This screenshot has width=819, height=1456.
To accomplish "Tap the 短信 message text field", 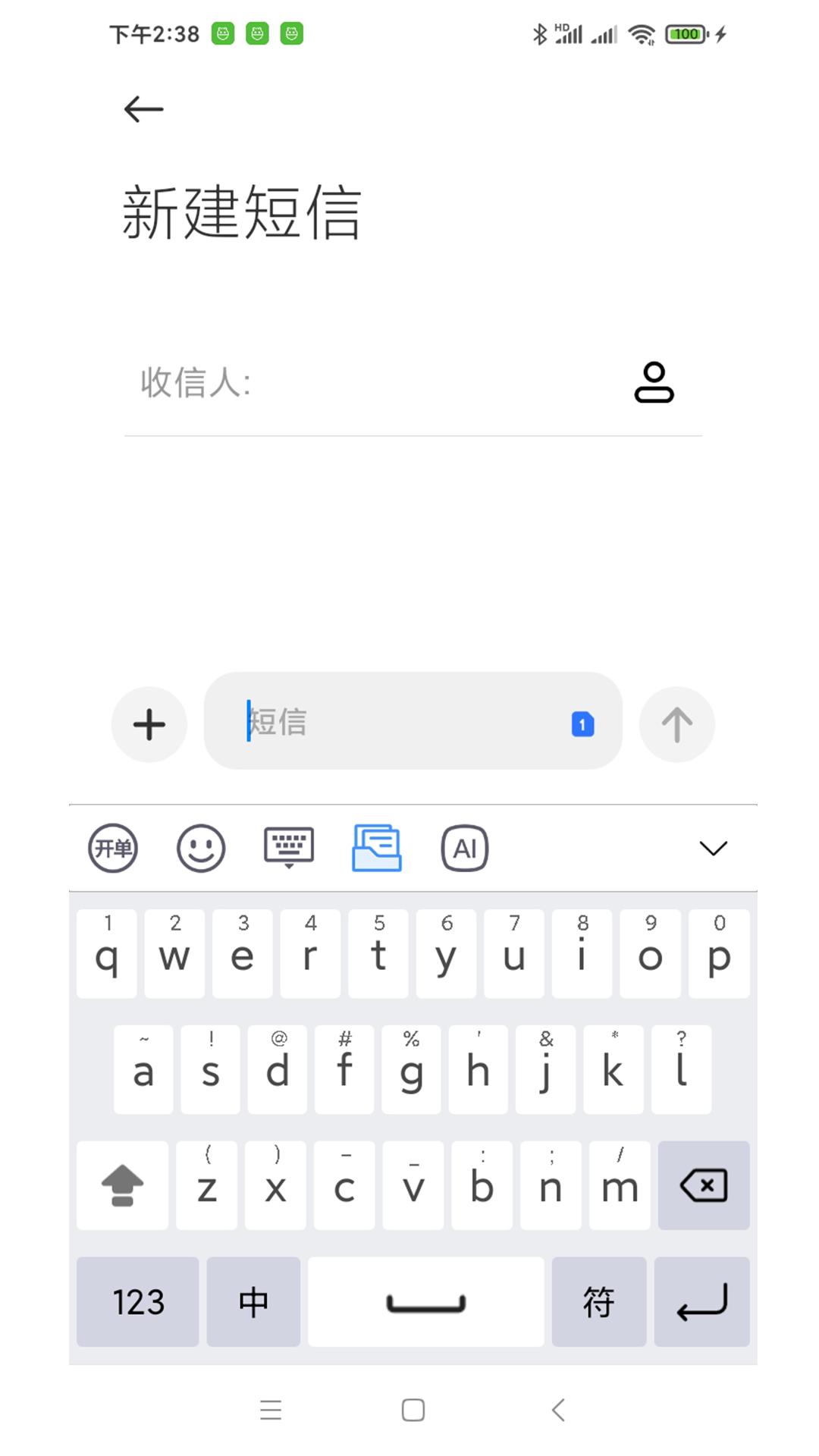I will (x=402, y=722).
